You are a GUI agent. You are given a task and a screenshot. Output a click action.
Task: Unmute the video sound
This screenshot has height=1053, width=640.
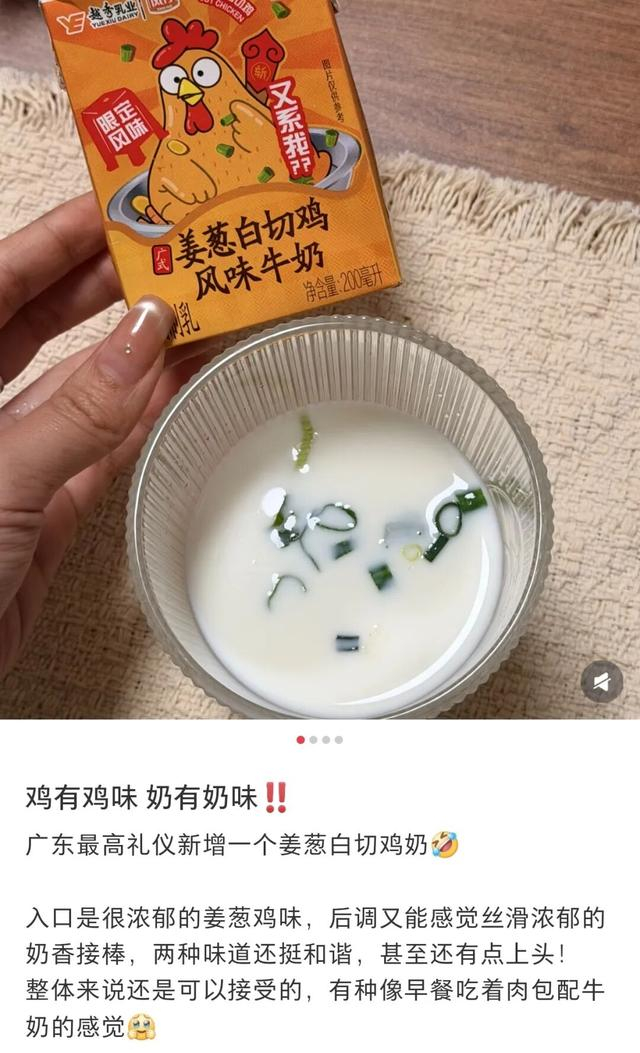tap(601, 682)
